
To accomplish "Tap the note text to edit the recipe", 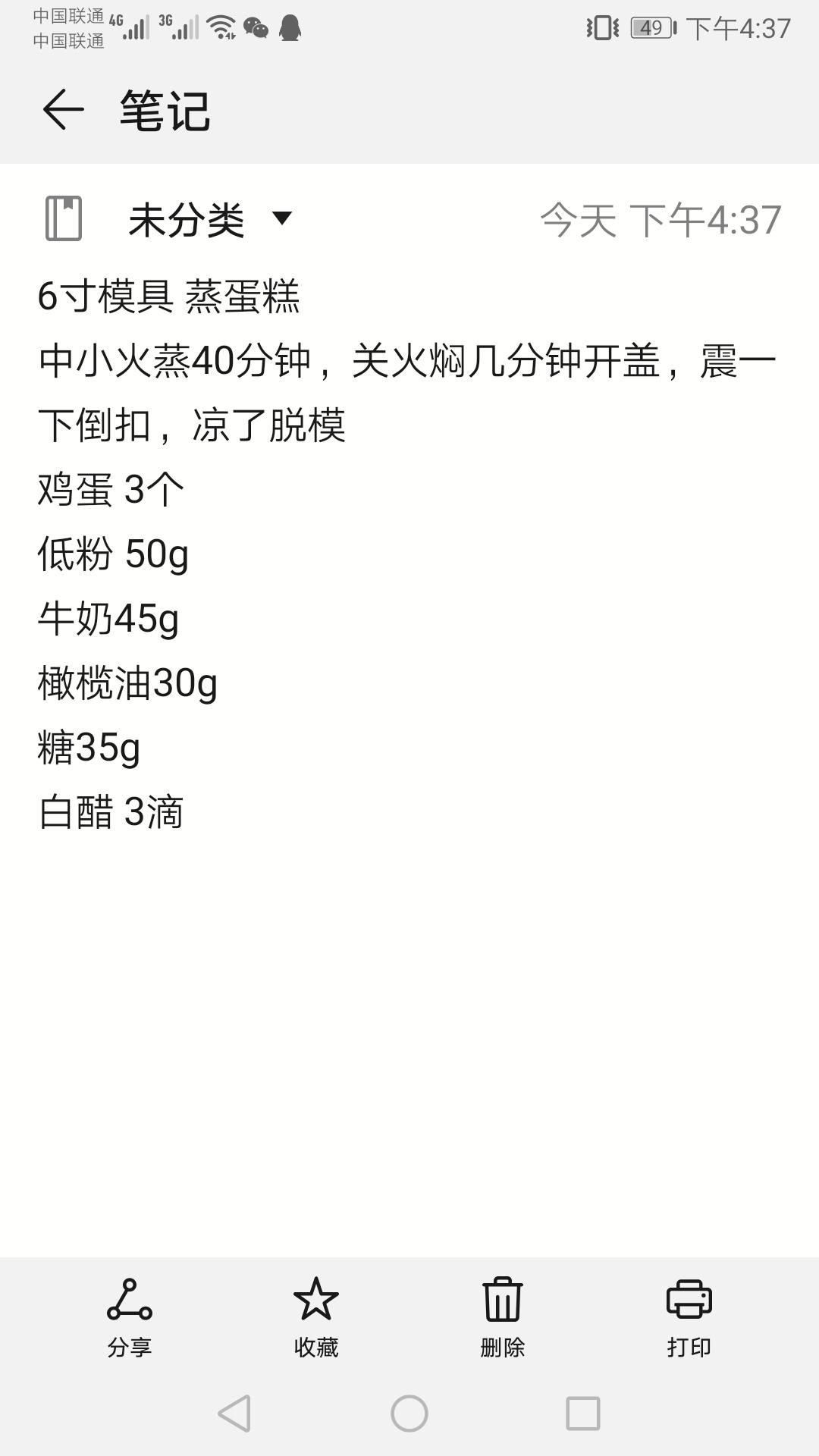I will [408, 554].
